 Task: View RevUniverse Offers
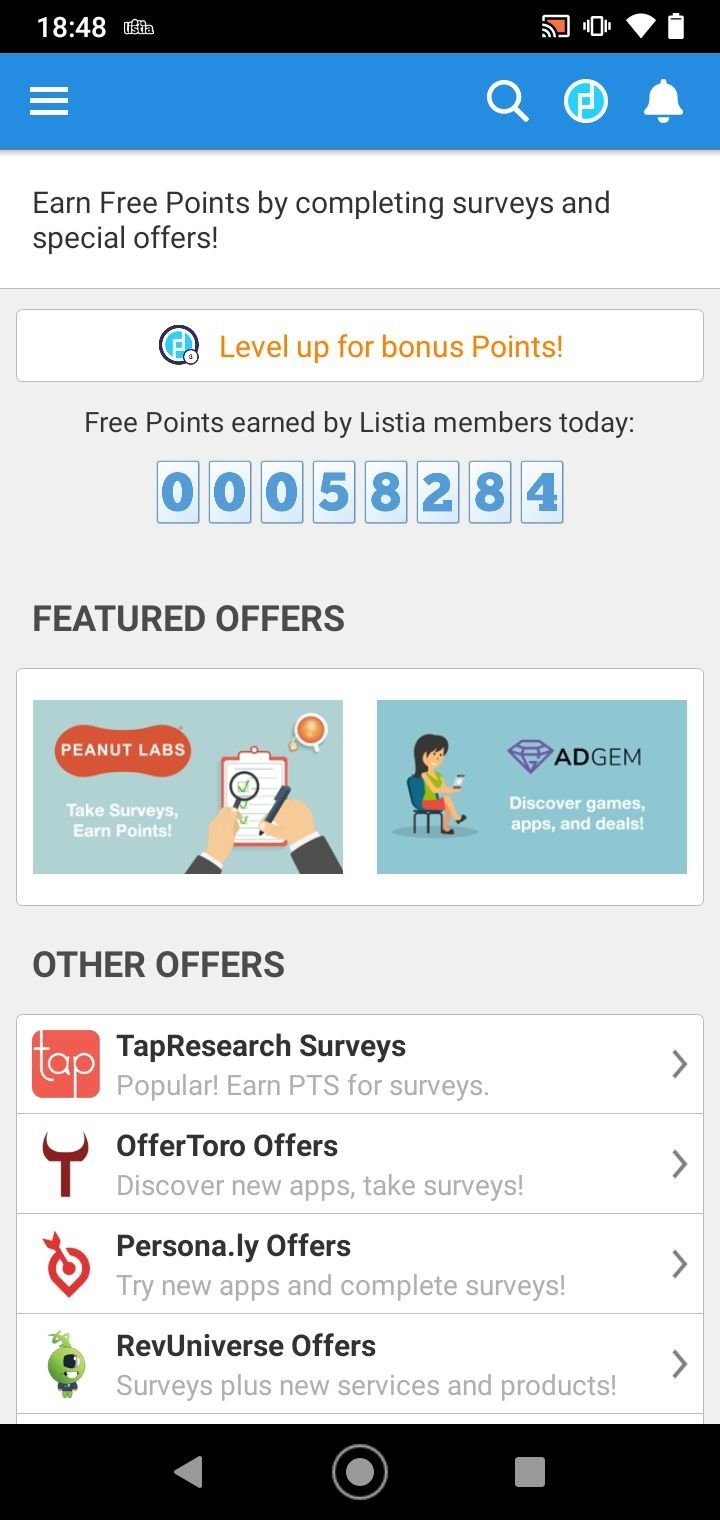(x=360, y=1364)
